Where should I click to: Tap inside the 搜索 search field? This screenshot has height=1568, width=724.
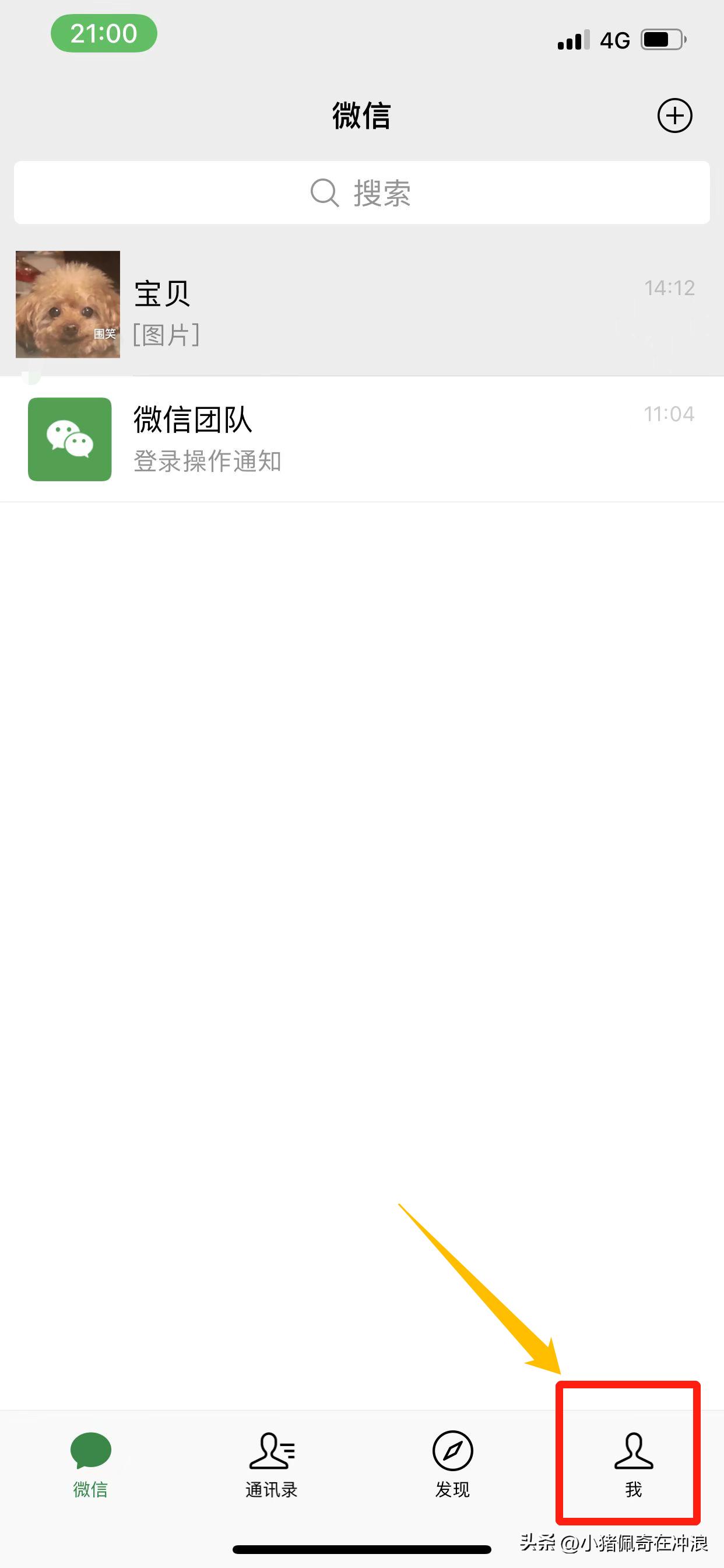coord(362,194)
